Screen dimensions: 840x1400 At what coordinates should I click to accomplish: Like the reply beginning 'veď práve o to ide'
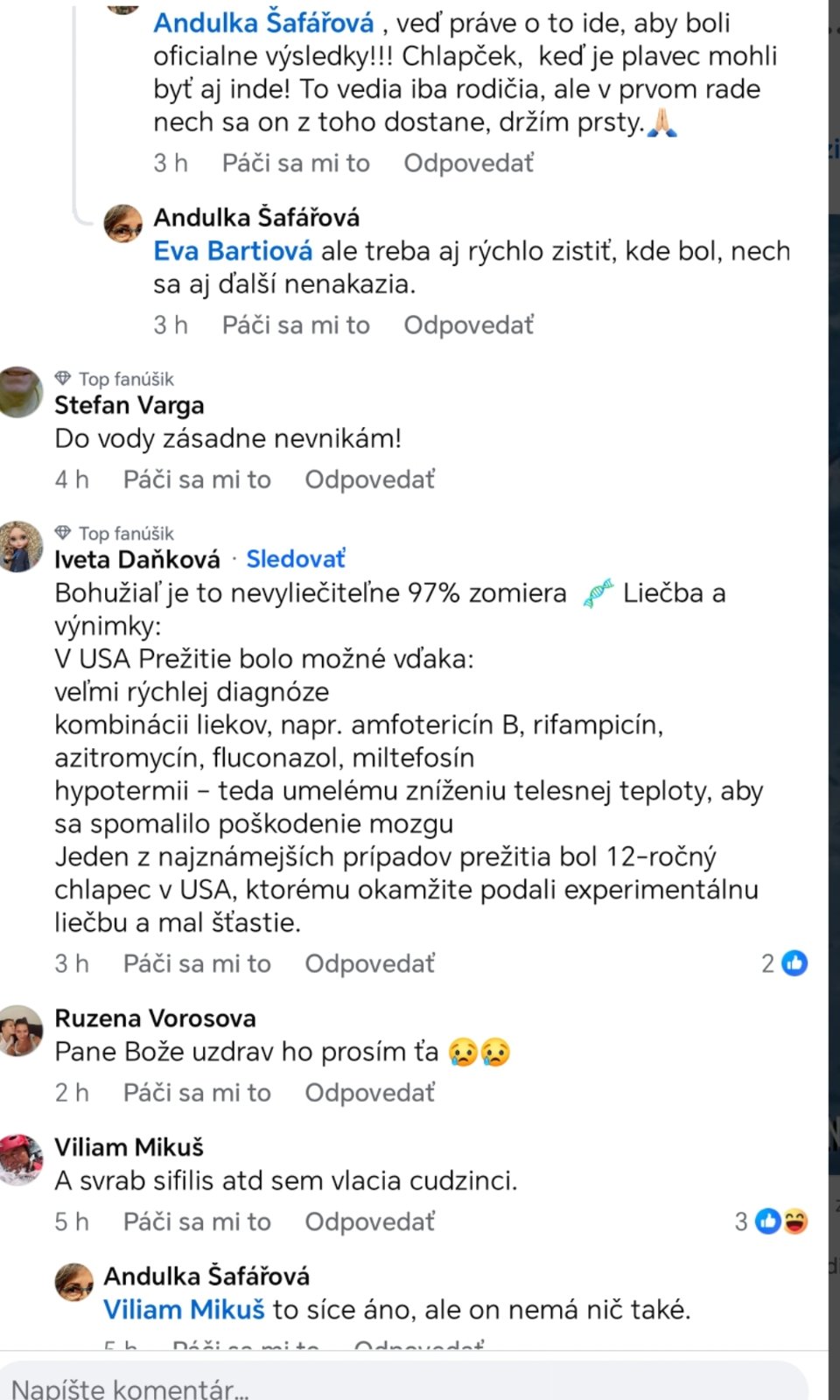pos(296,164)
